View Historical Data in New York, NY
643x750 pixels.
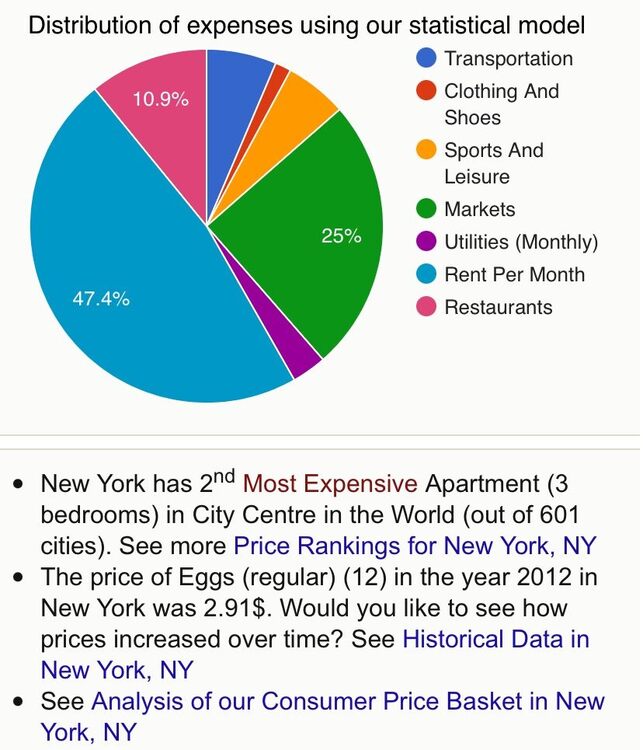click(x=495, y=639)
